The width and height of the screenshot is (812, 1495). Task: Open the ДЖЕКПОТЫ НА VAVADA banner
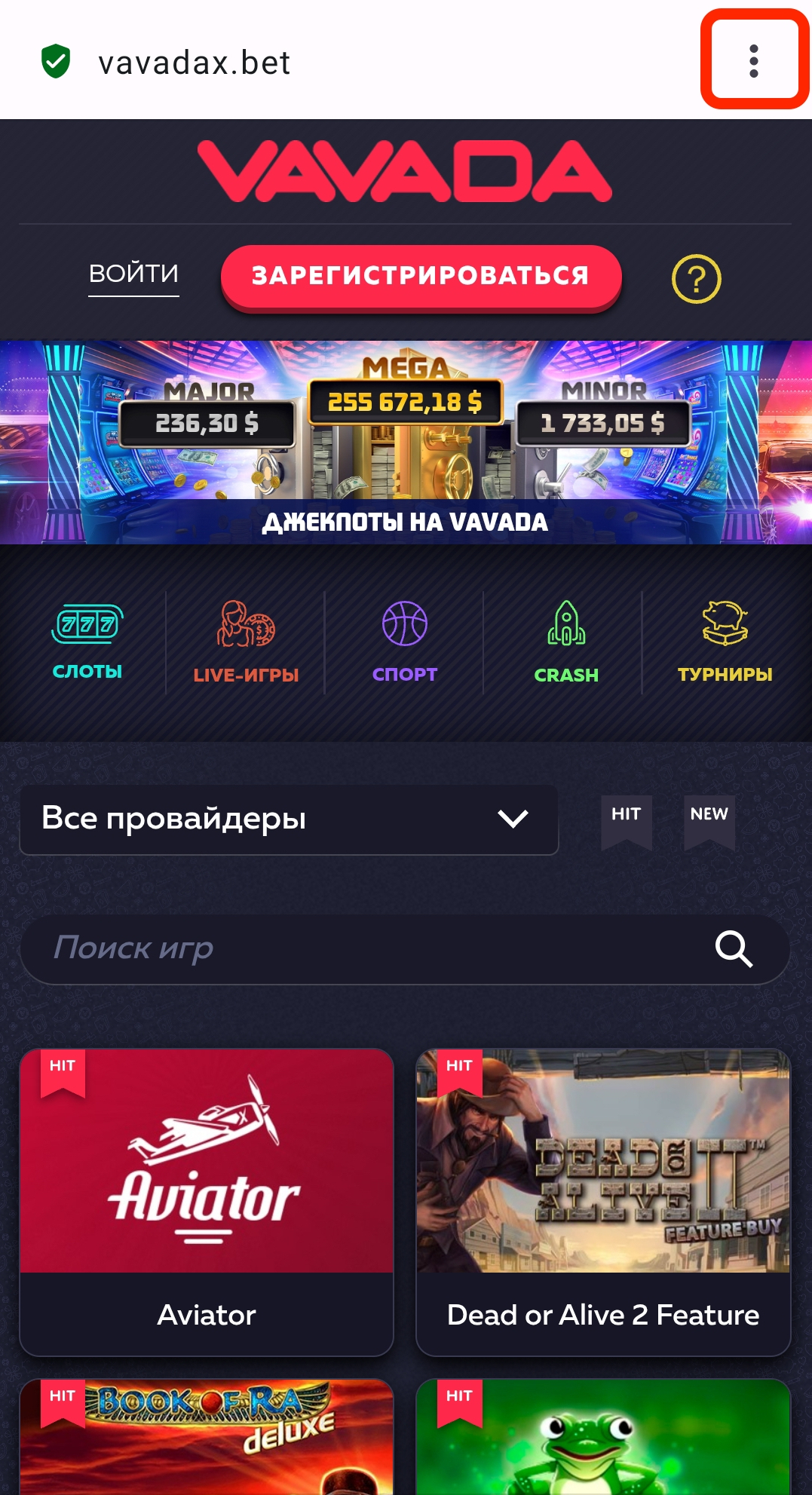(406, 443)
